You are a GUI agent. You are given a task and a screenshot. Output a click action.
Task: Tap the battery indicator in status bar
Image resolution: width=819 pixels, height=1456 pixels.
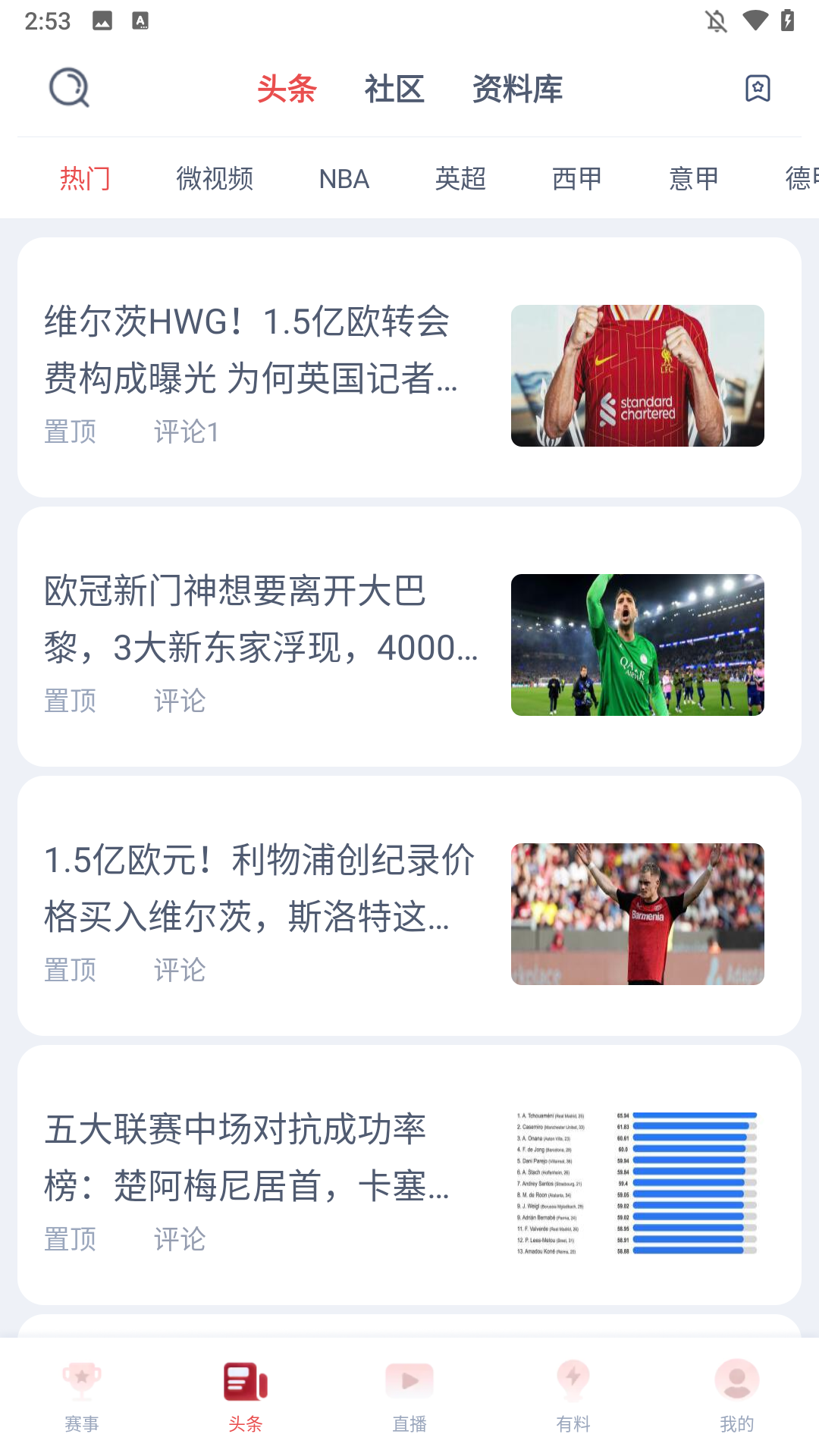(x=785, y=21)
